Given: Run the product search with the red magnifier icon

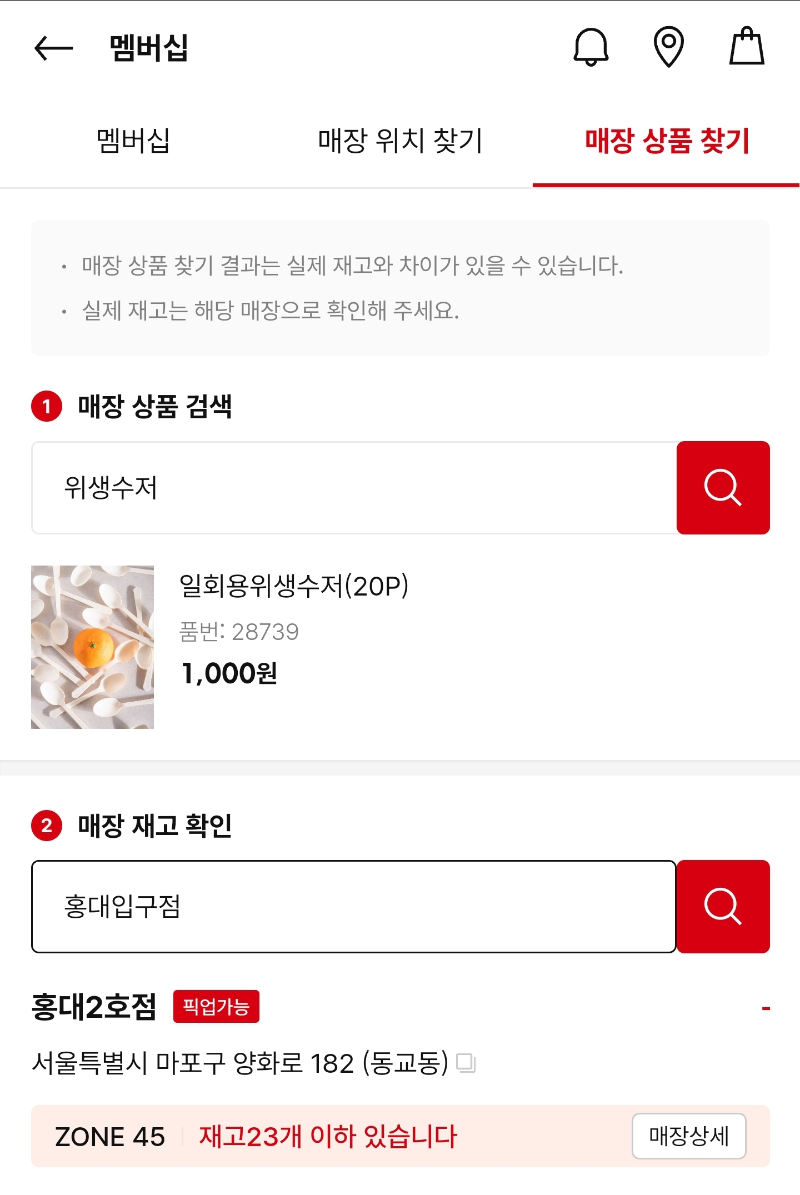Looking at the screenshot, I should 723,487.
